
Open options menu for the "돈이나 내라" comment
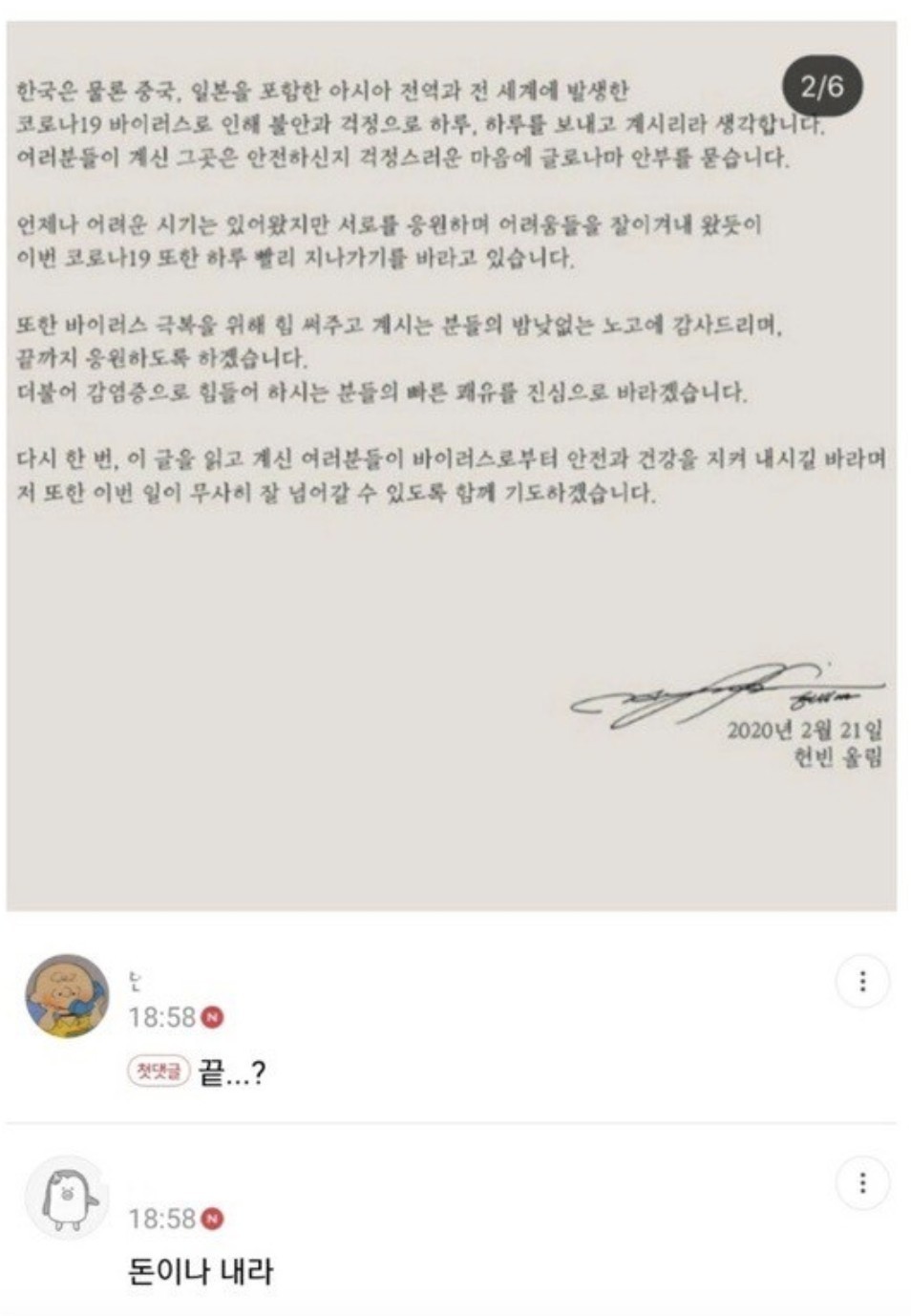pyautogui.click(x=862, y=1184)
